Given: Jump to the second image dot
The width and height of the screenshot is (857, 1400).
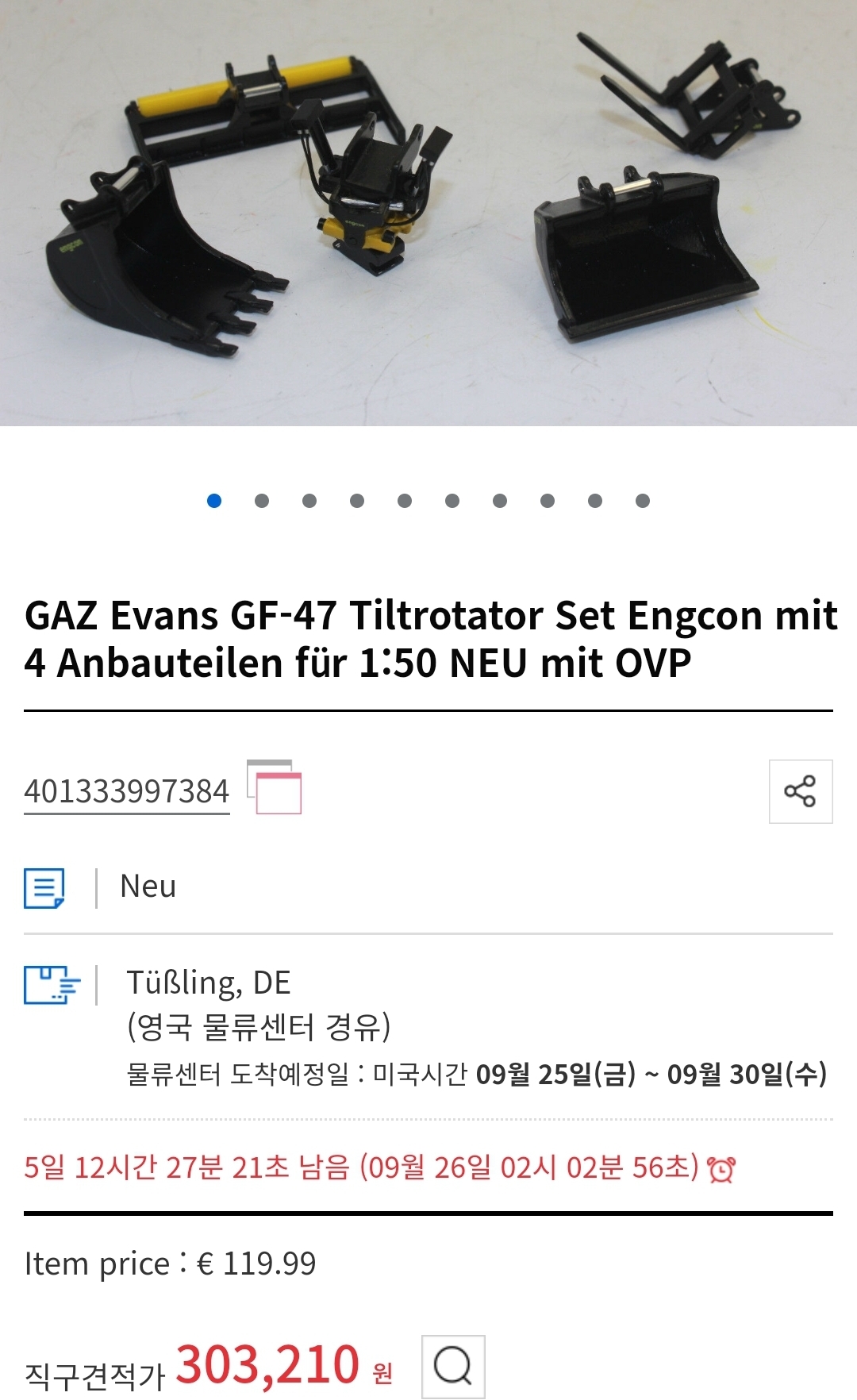Looking at the screenshot, I should (x=262, y=501).
